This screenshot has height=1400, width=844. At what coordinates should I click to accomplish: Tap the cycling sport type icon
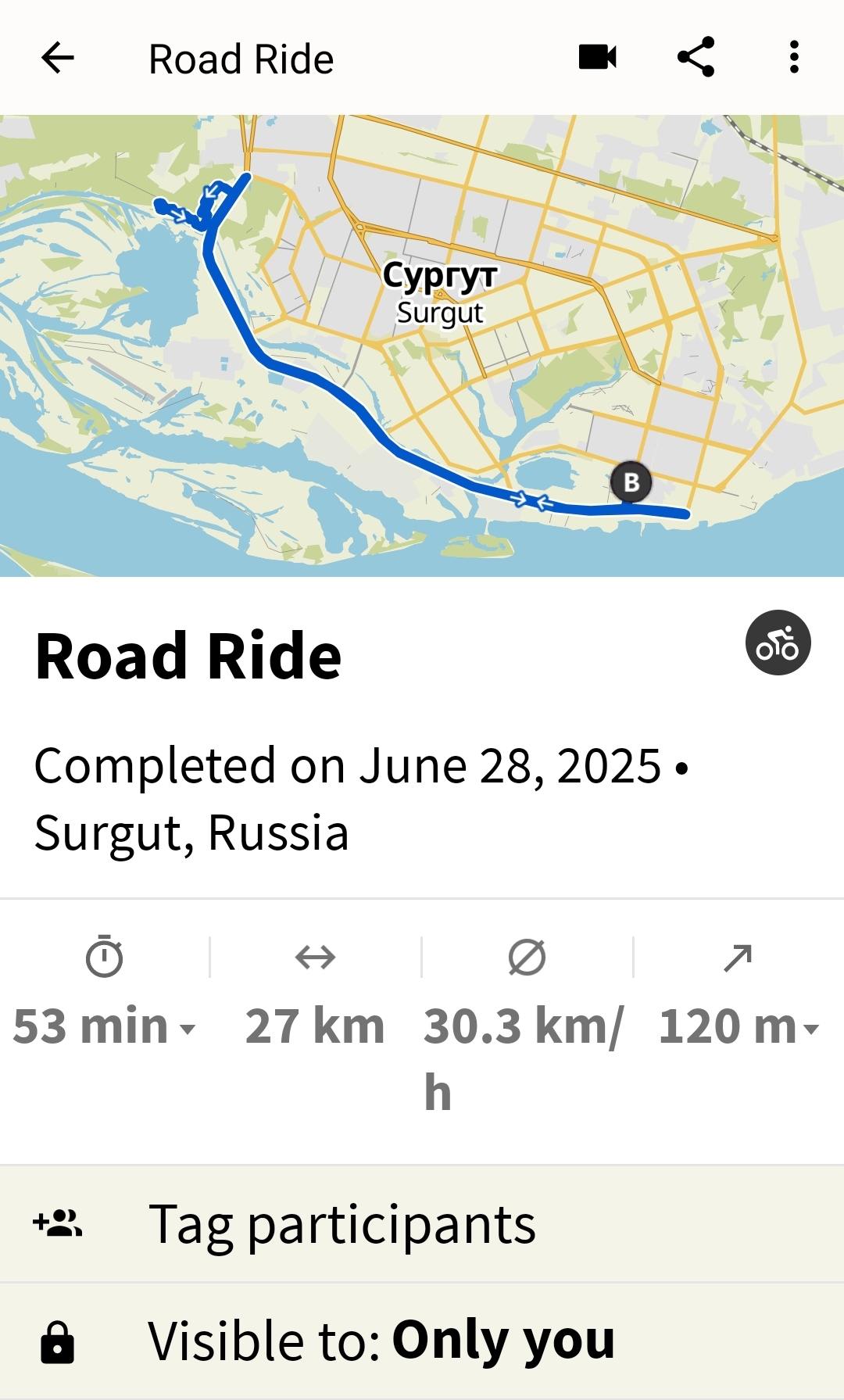[x=778, y=643]
